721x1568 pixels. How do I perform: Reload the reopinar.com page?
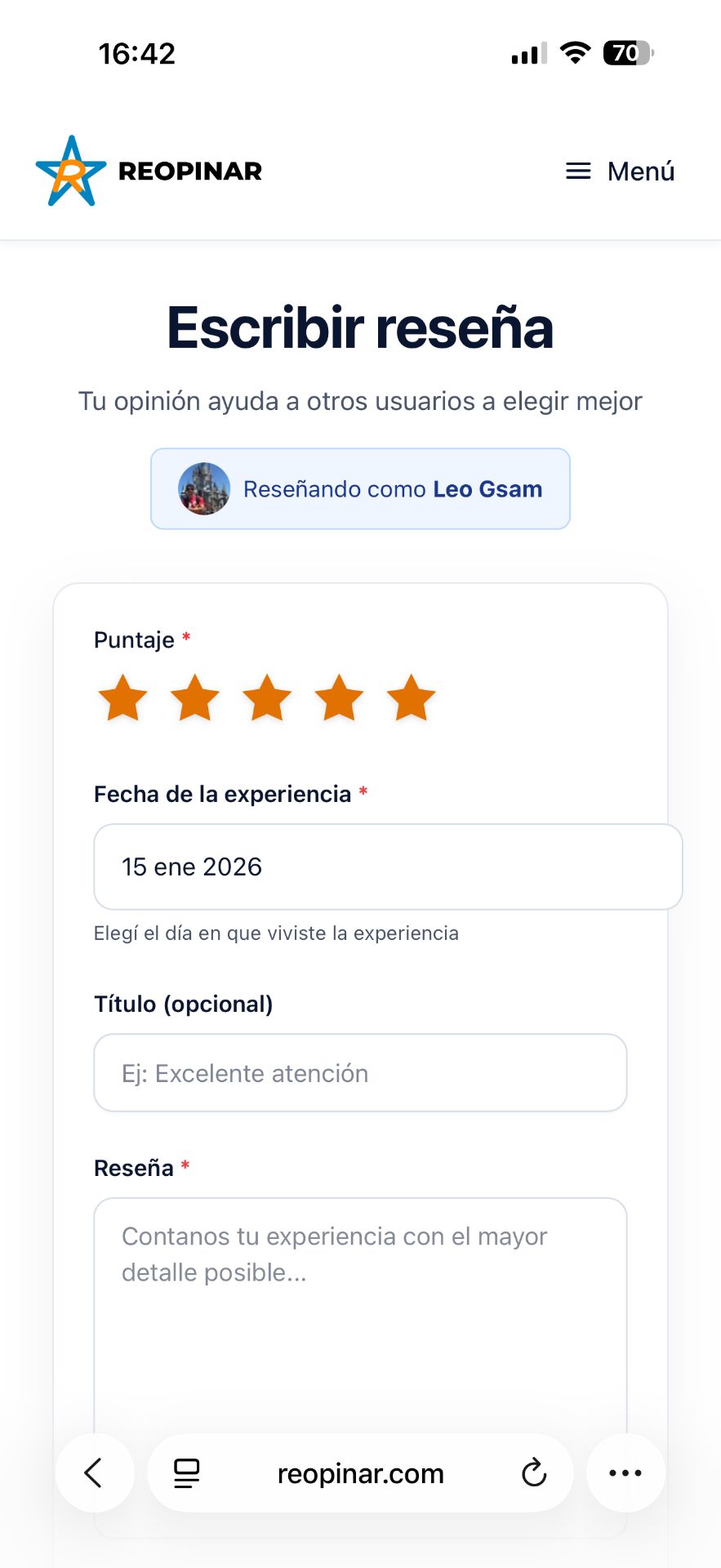pyautogui.click(x=534, y=1473)
